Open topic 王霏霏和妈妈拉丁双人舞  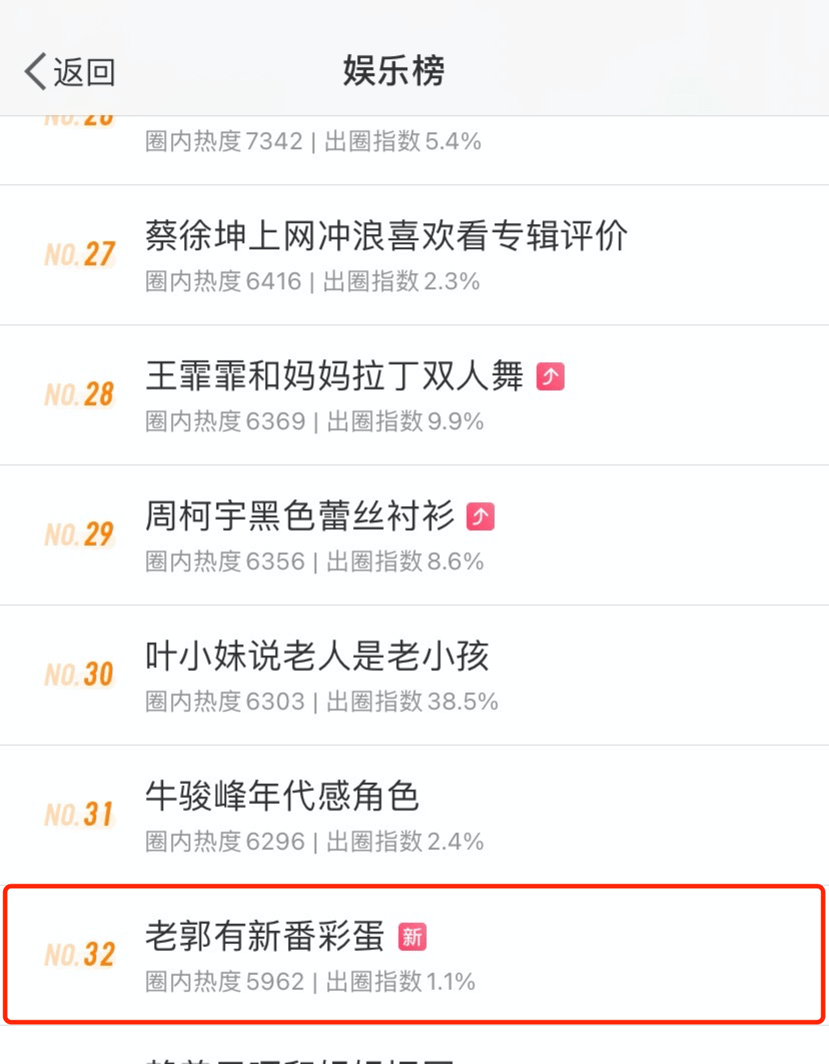(334, 377)
